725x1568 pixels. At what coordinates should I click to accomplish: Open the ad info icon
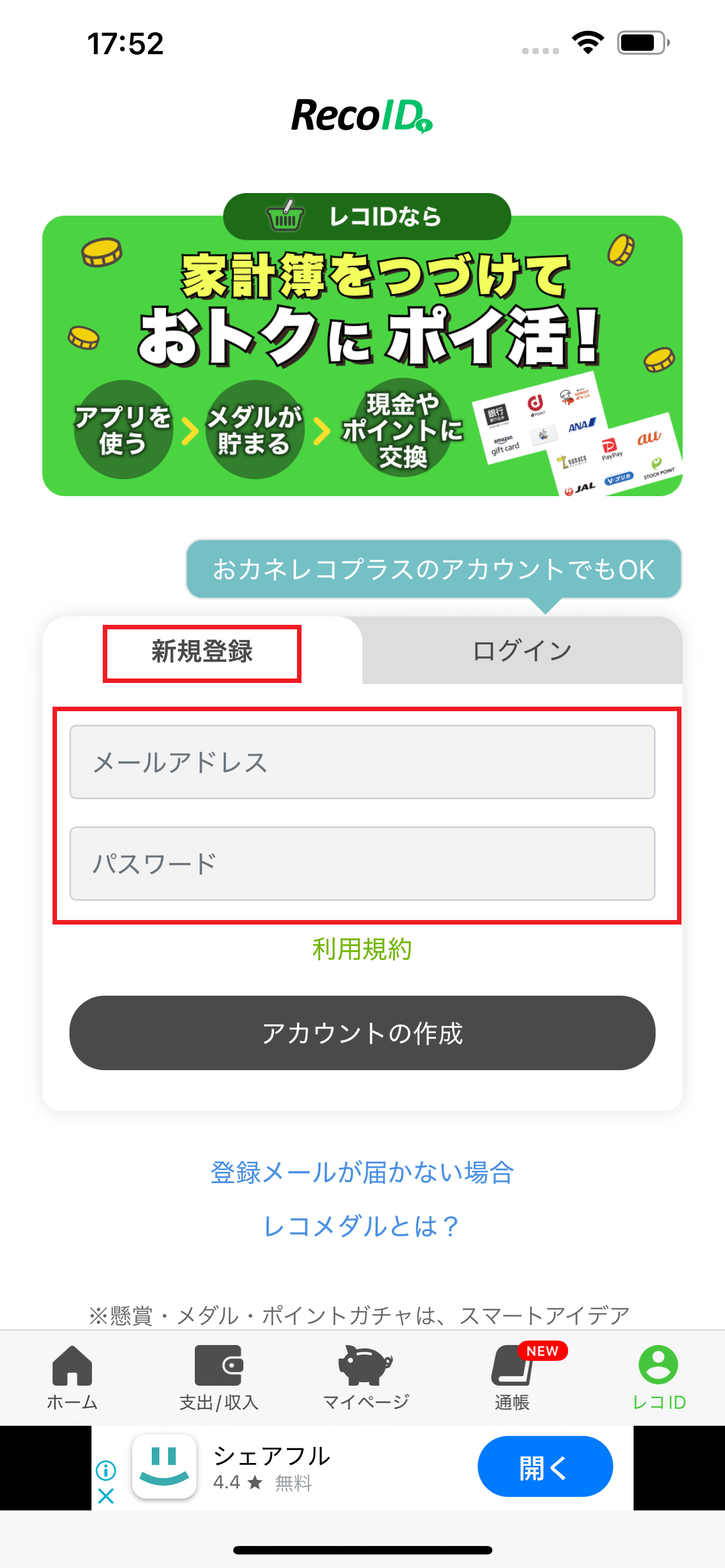point(106,1470)
